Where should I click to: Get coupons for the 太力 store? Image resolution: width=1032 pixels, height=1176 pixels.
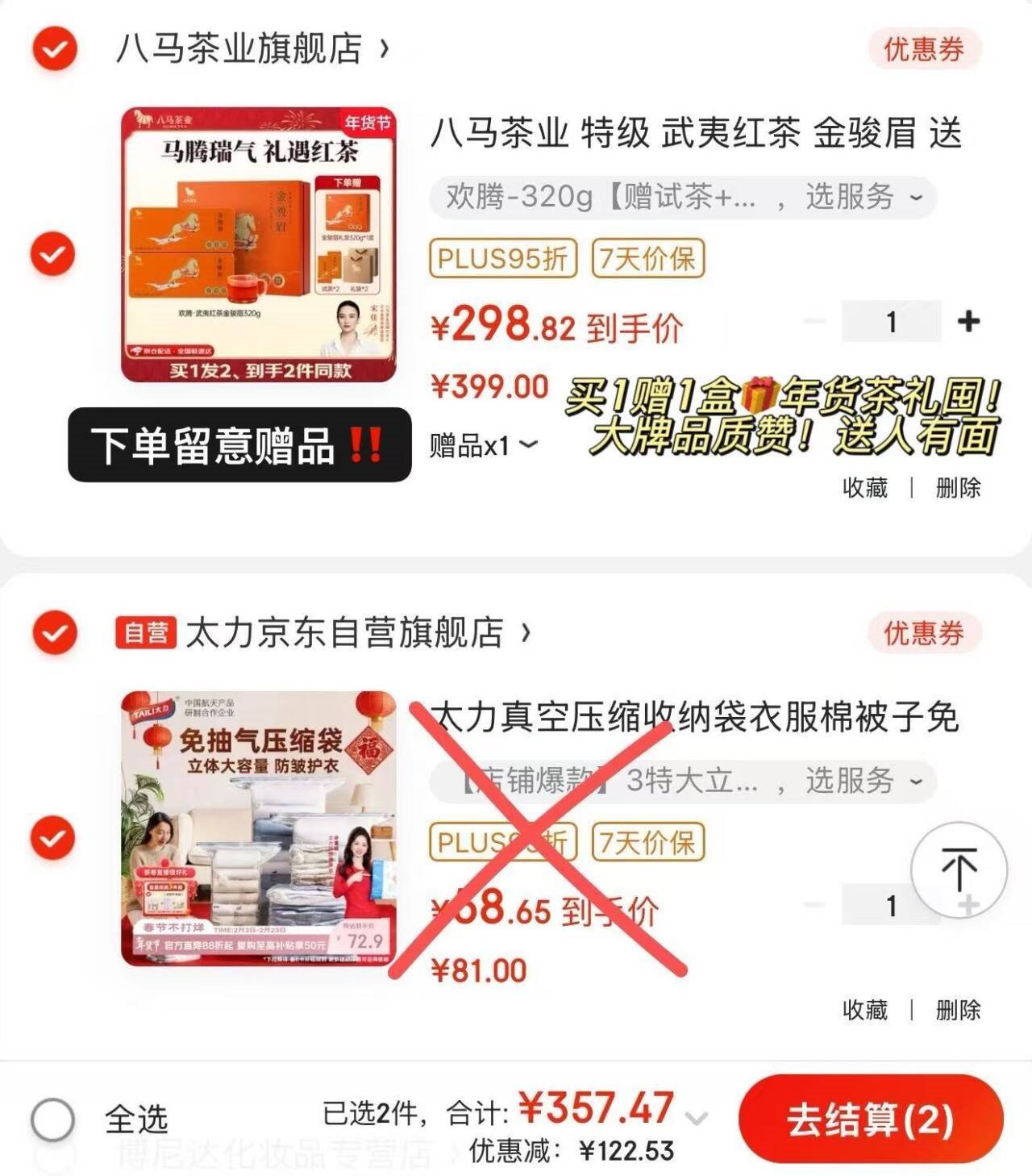coord(924,633)
